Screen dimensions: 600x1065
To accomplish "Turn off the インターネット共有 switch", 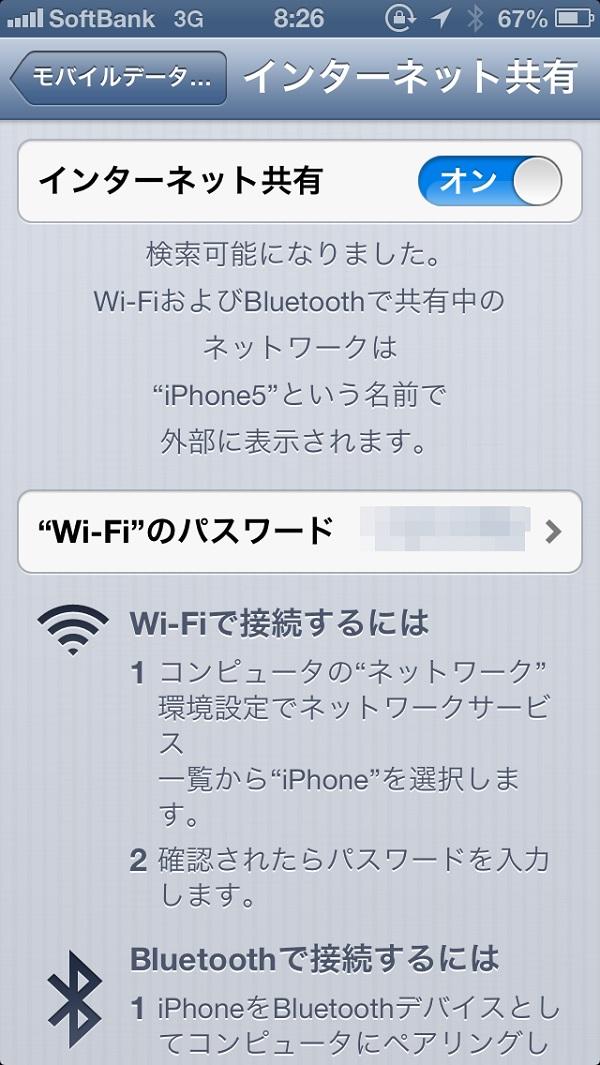I will (x=489, y=181).
